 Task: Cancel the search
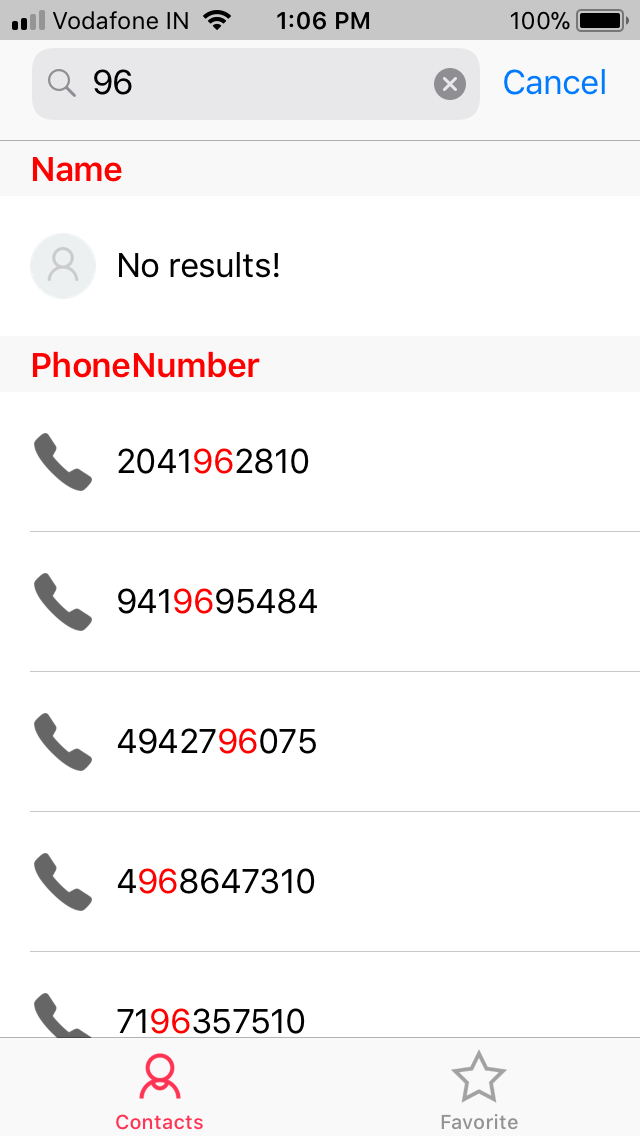click(x=554, y=83)
